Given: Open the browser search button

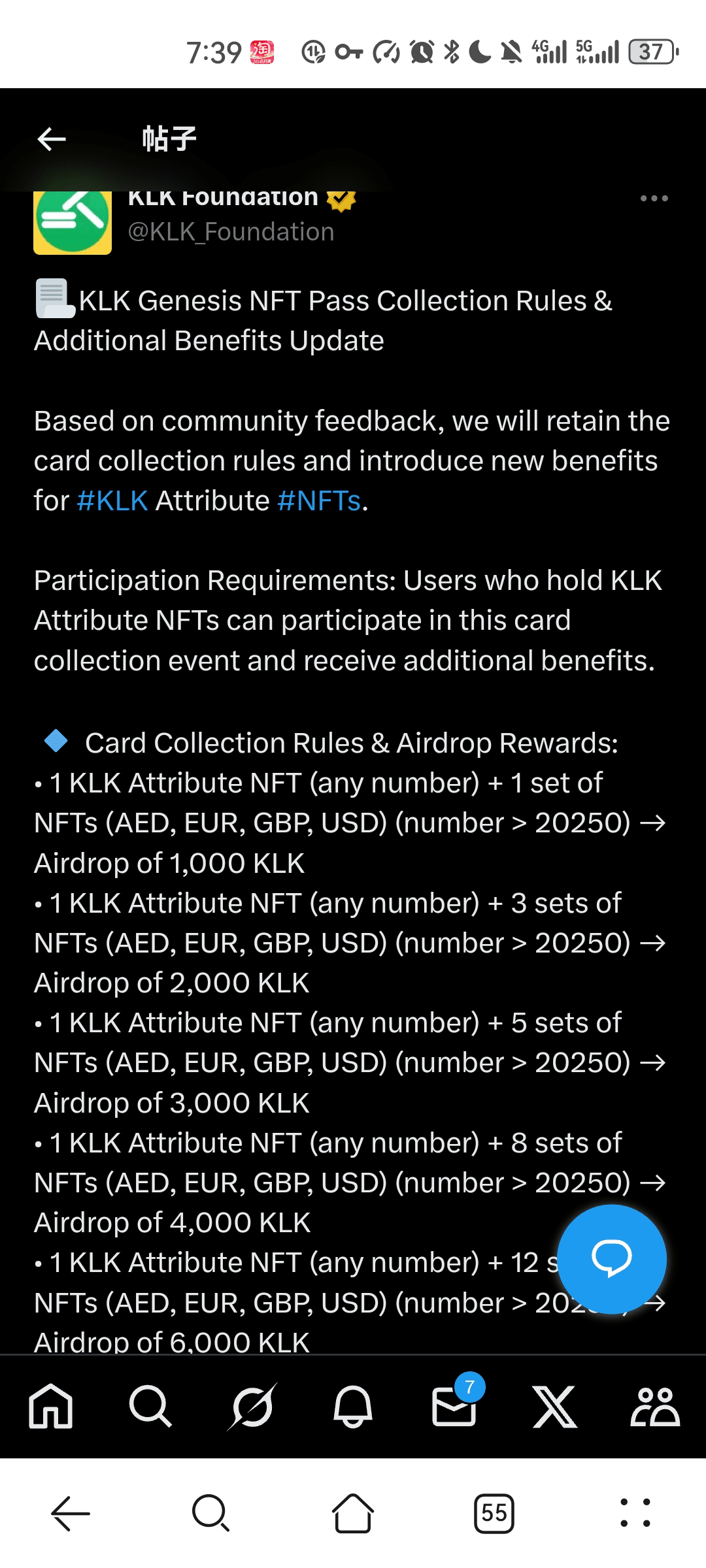Looking at the screenshot, I should (211, 1513).
